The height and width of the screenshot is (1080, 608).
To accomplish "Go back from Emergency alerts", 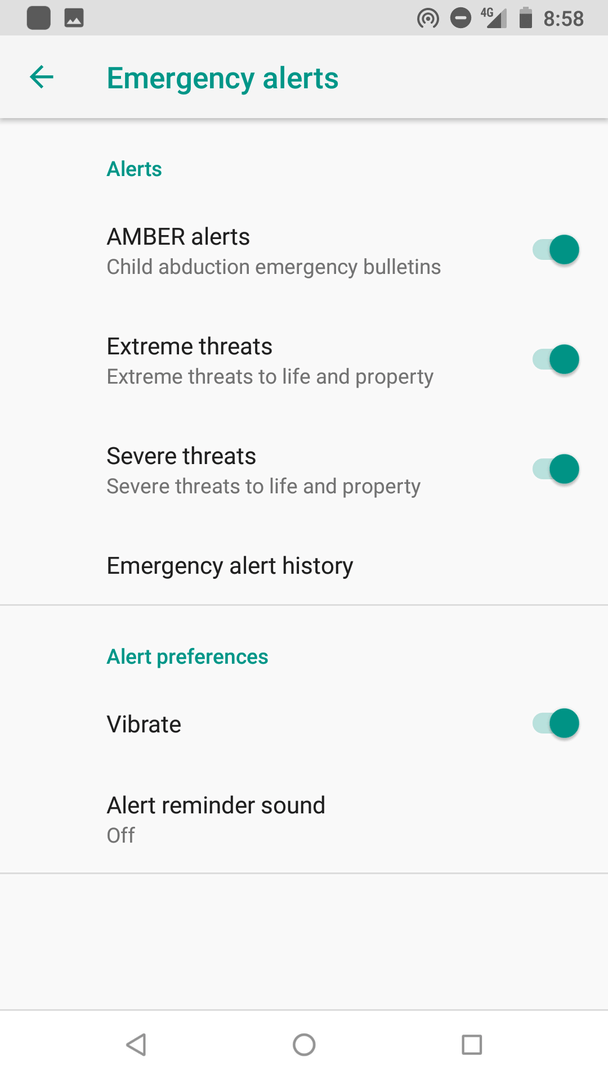I will click(41, 77).
